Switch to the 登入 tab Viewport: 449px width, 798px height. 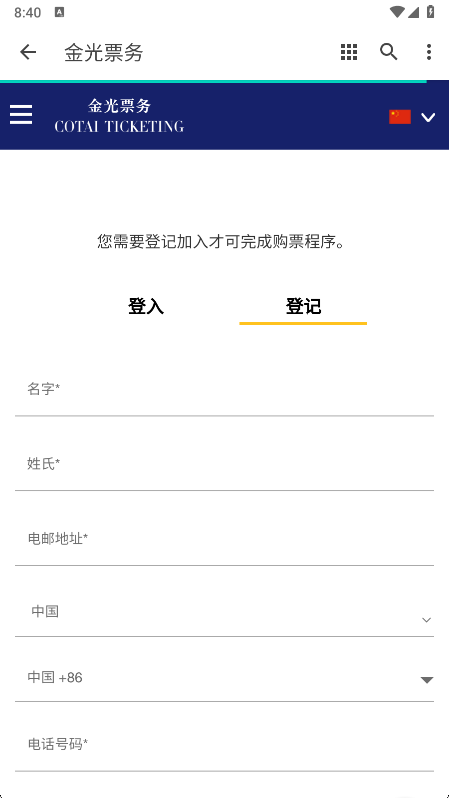146,307
